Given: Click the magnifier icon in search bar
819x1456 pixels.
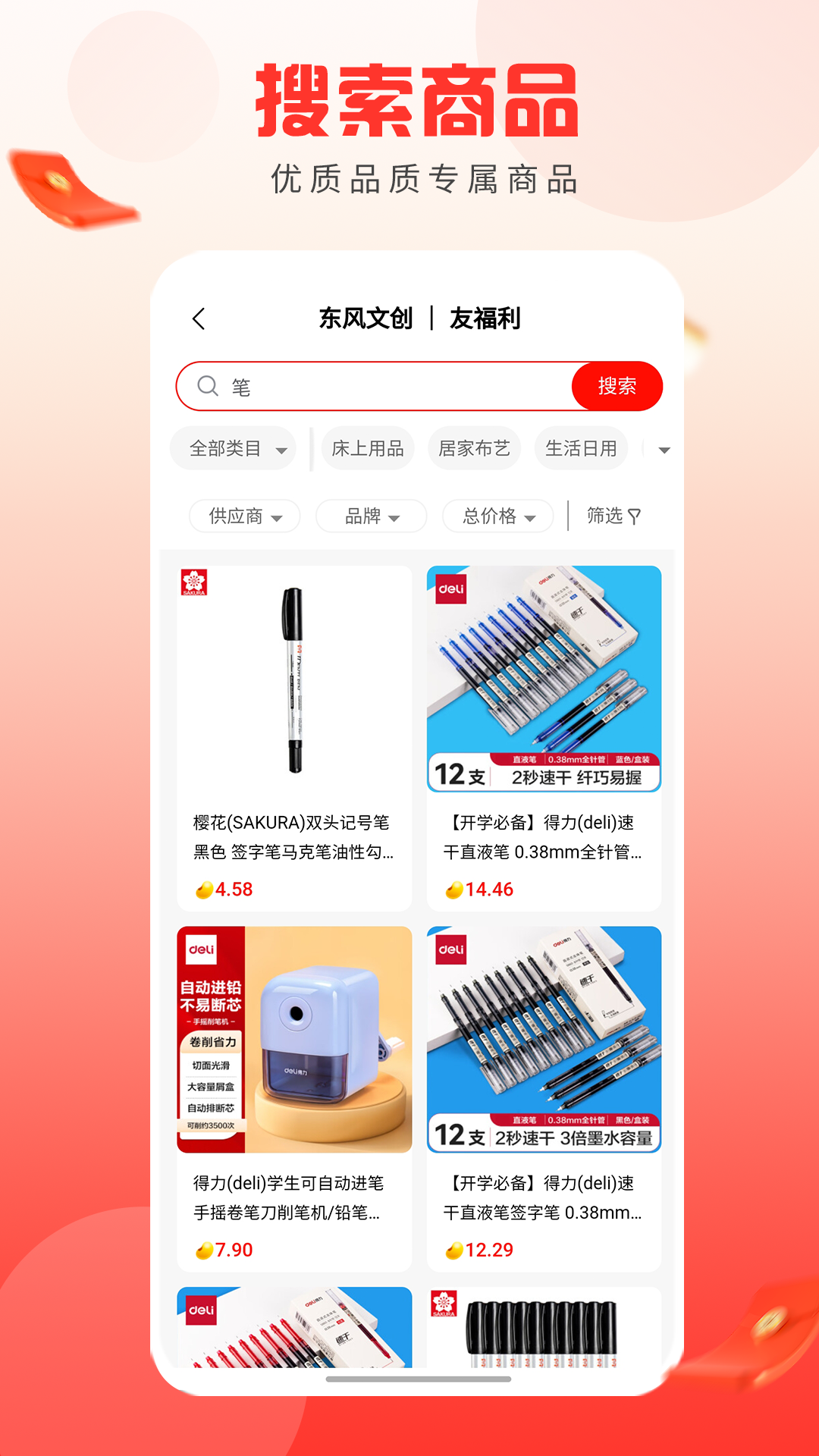Looking at the screenshot, I should pyautogui.click(x=206, y=386).
